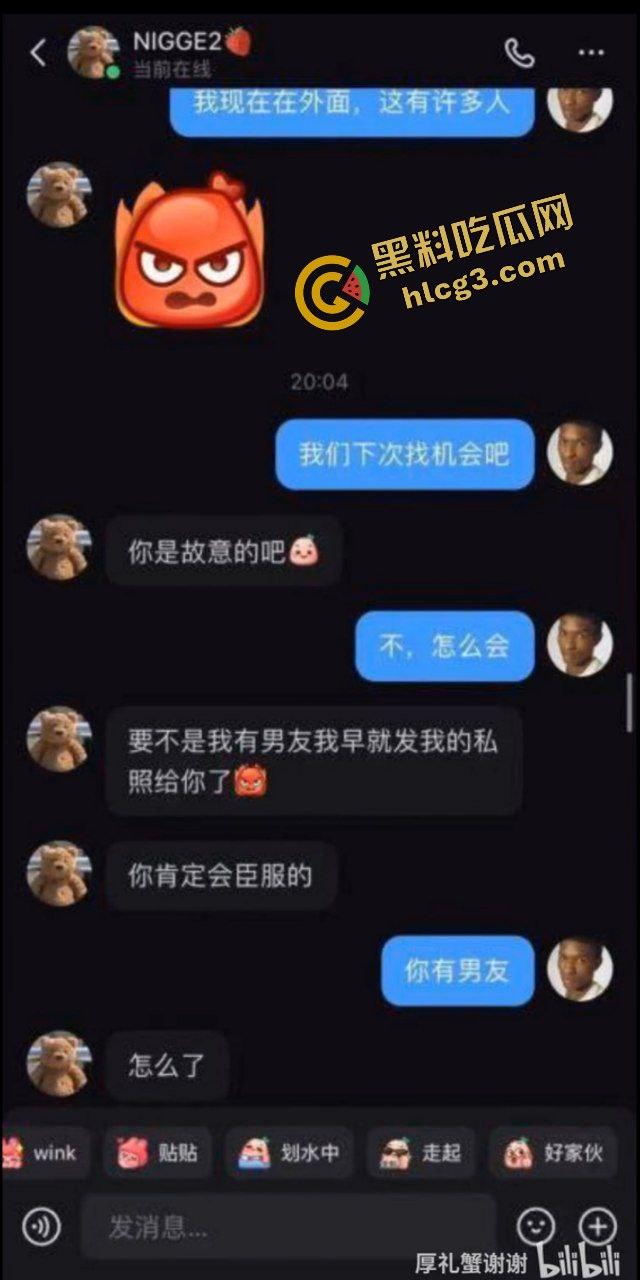Open the plus attachment menu
Screen dimensions: 640x1280
click(x=598, y=1226)
